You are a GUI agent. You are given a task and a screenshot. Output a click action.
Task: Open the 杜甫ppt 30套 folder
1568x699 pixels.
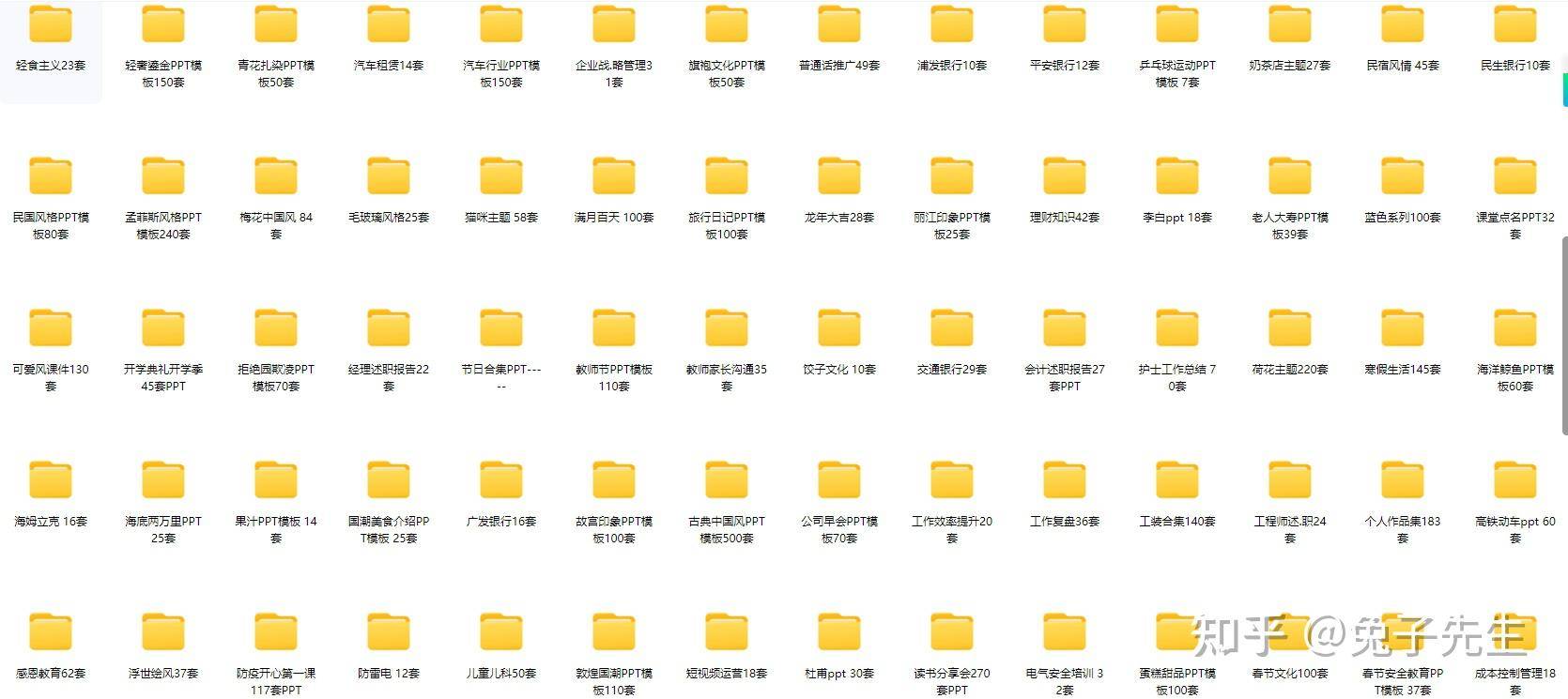pyautogui.click(x=839, y=634)
